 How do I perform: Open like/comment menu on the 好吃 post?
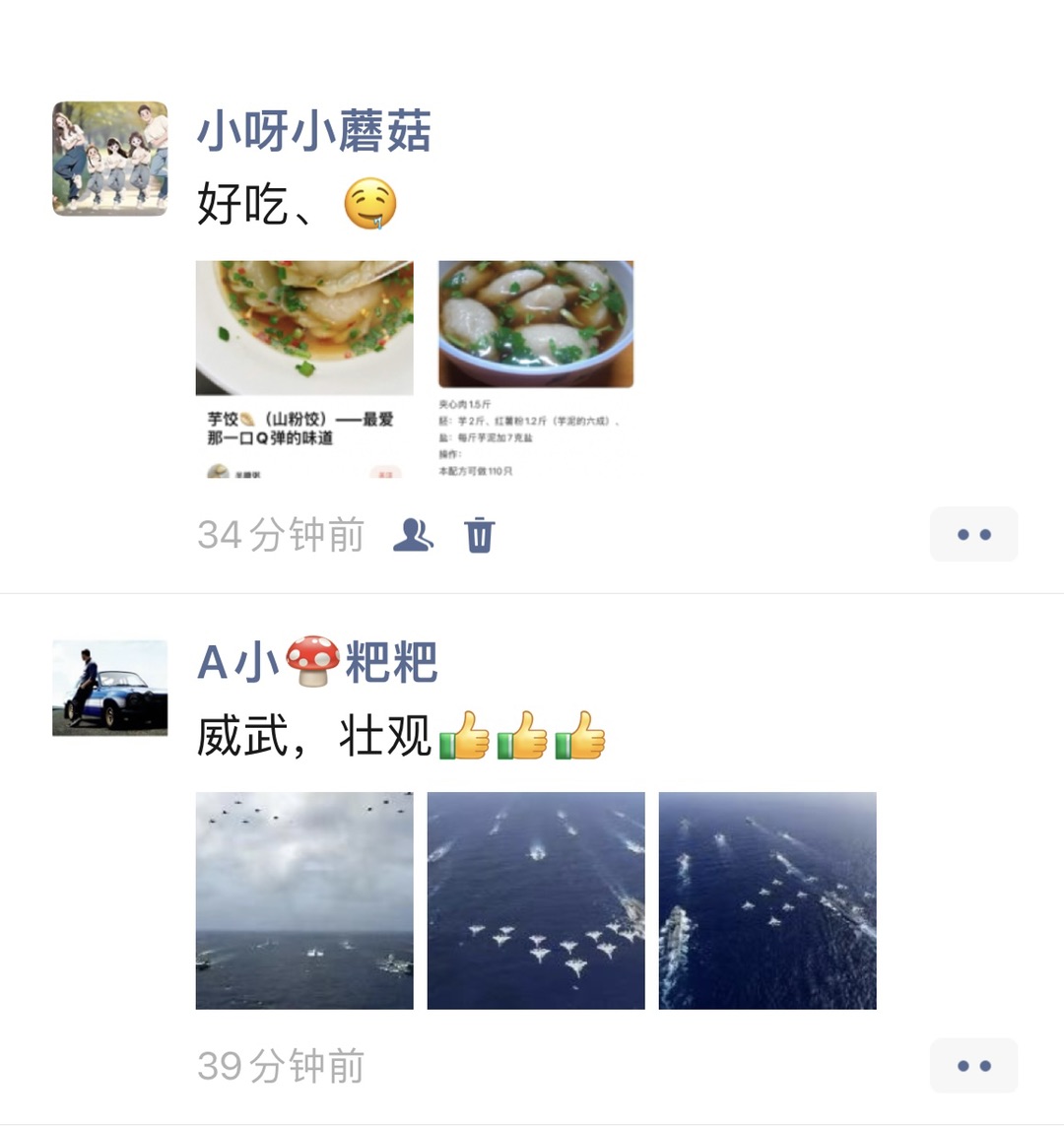pyautogui.click(x=972, y=535)
